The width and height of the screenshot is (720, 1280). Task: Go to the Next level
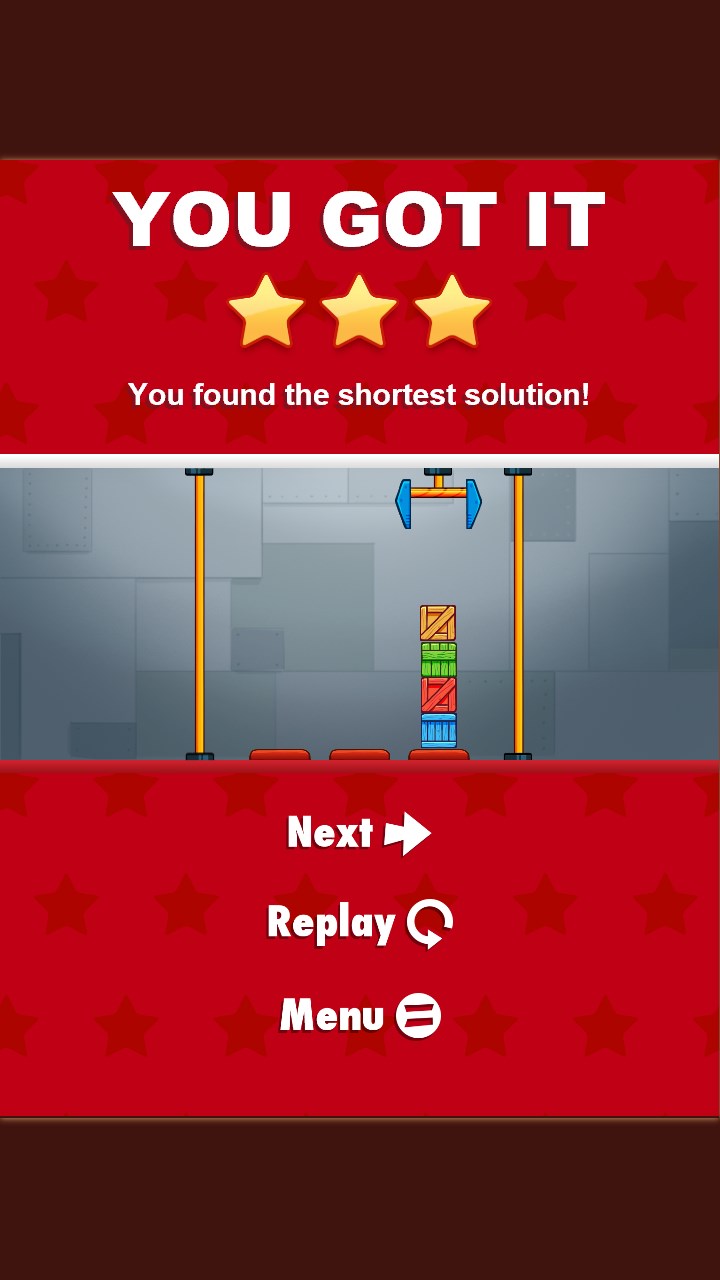coord(358,833)
